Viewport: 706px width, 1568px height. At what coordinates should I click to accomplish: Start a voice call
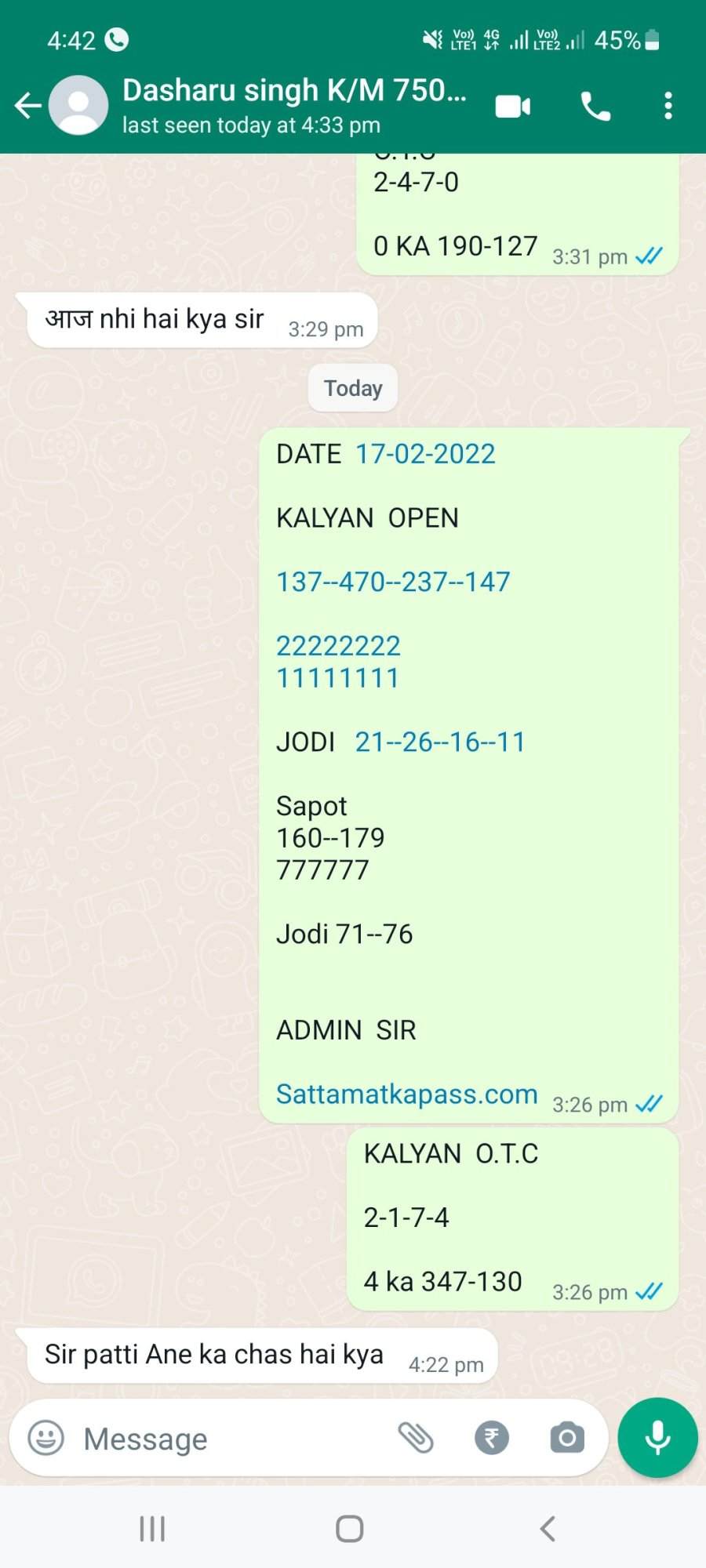(x=595, y=106)
